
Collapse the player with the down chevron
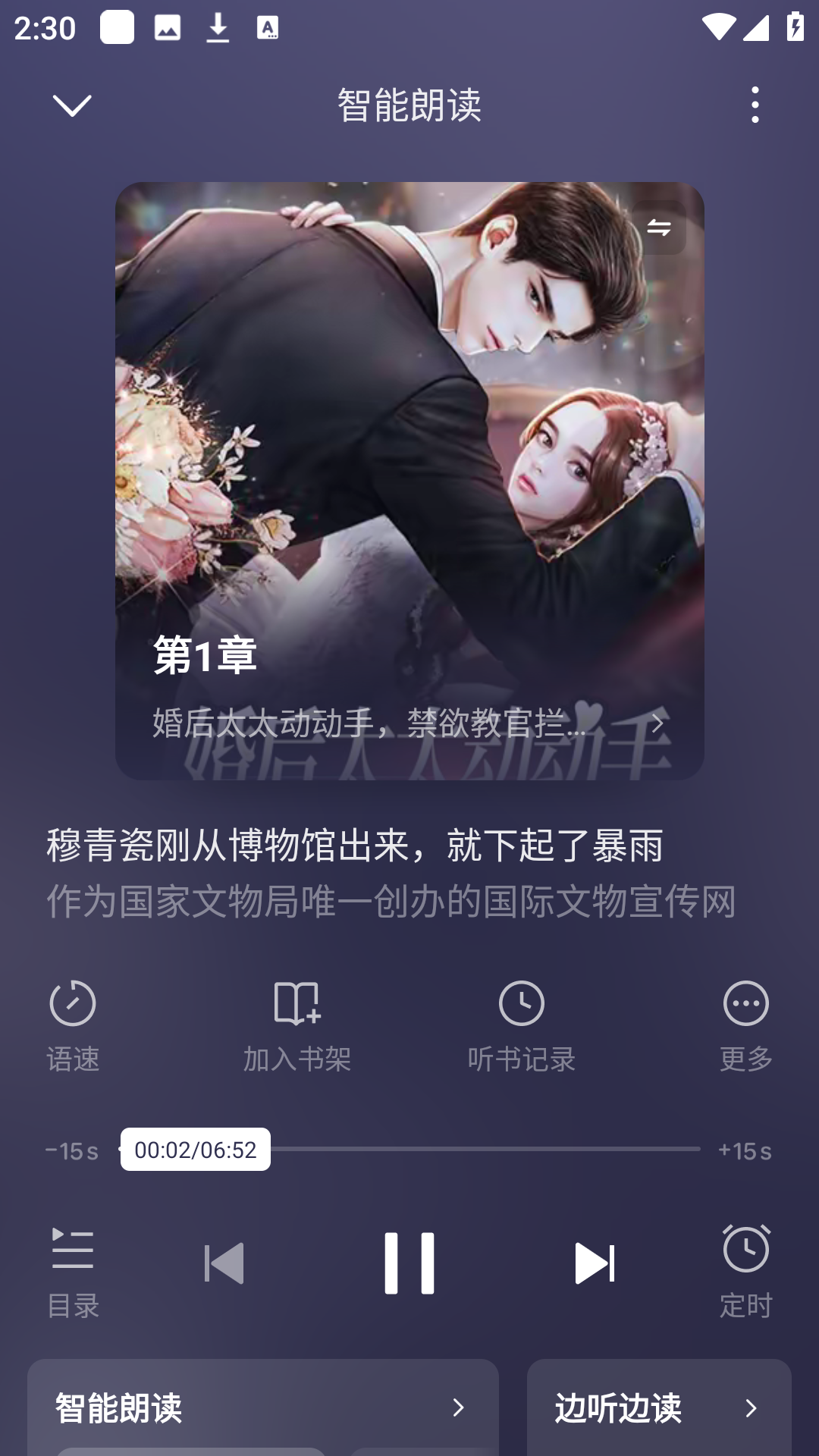[x=72, y=106]
